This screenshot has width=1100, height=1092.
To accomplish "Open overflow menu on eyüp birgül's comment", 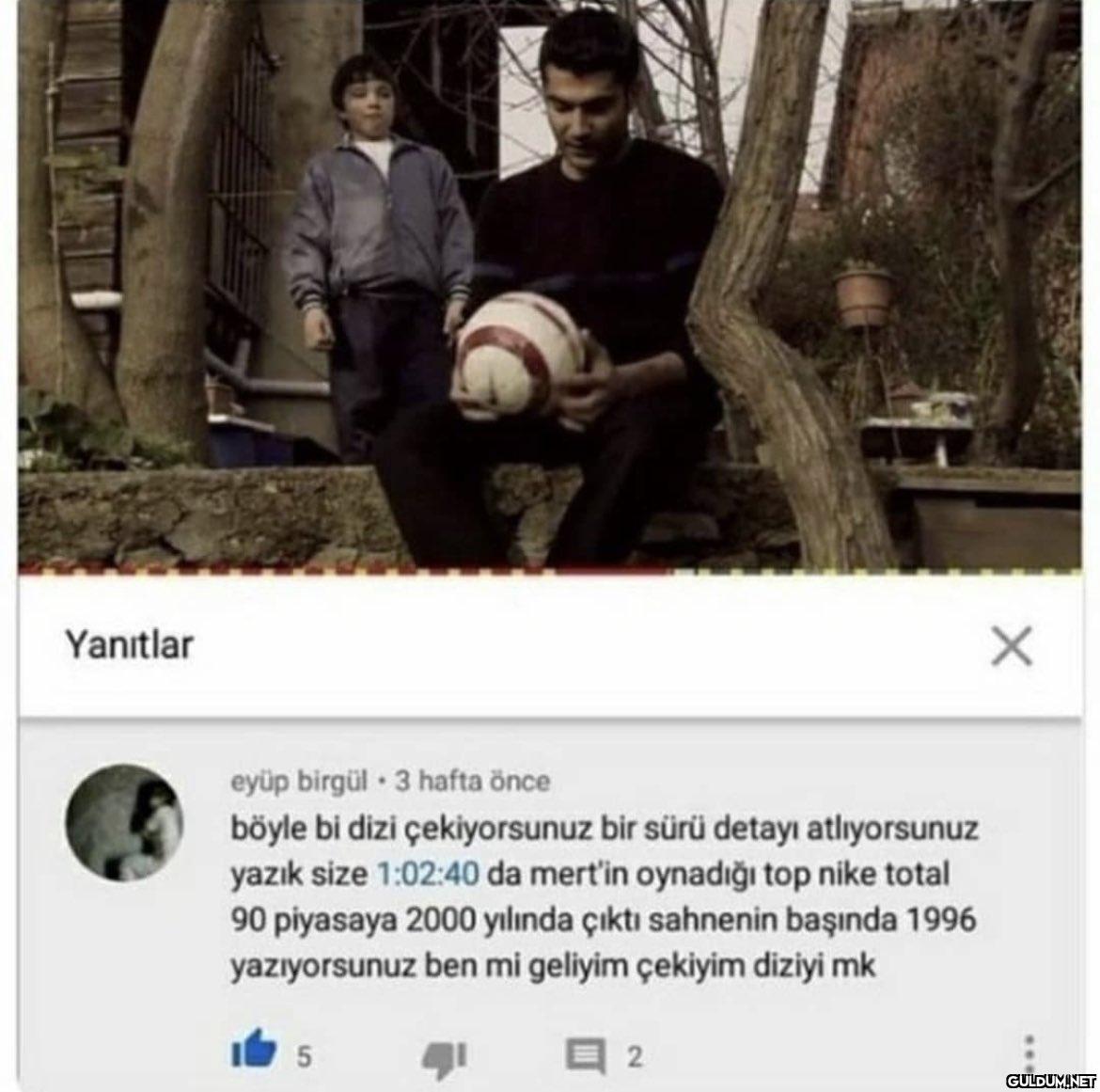I will (1029, 1055).
